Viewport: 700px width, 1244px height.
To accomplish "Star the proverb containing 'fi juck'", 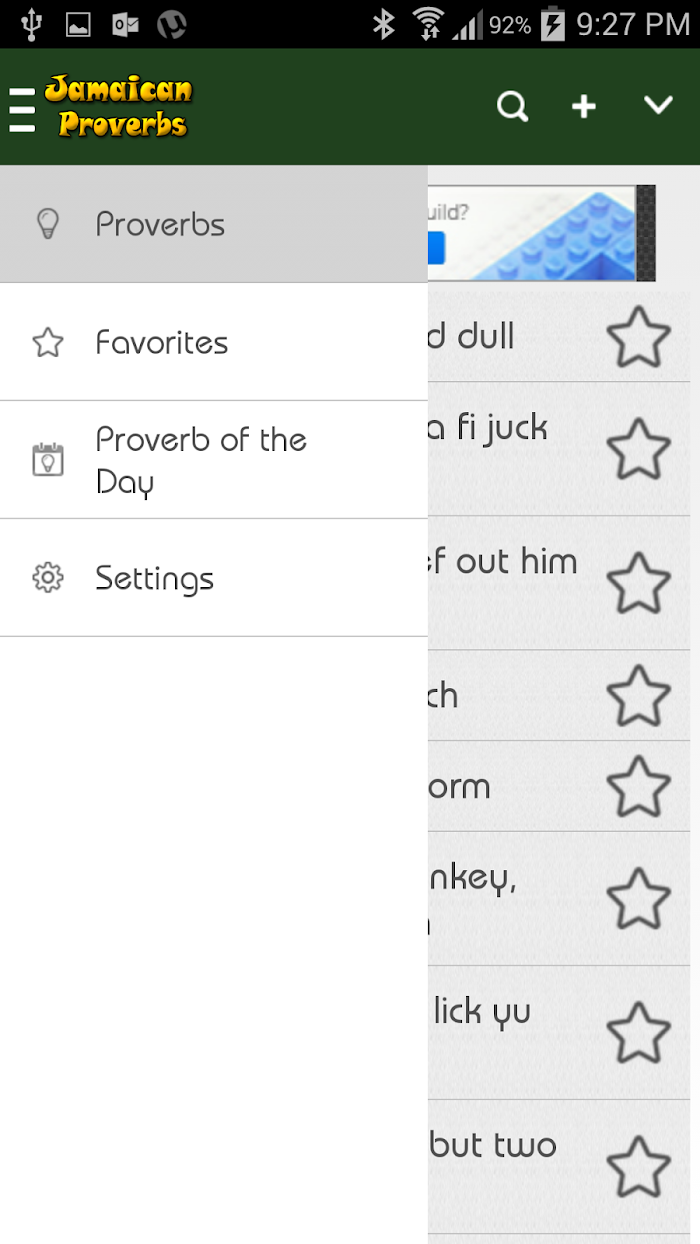I will pos(639,449).
